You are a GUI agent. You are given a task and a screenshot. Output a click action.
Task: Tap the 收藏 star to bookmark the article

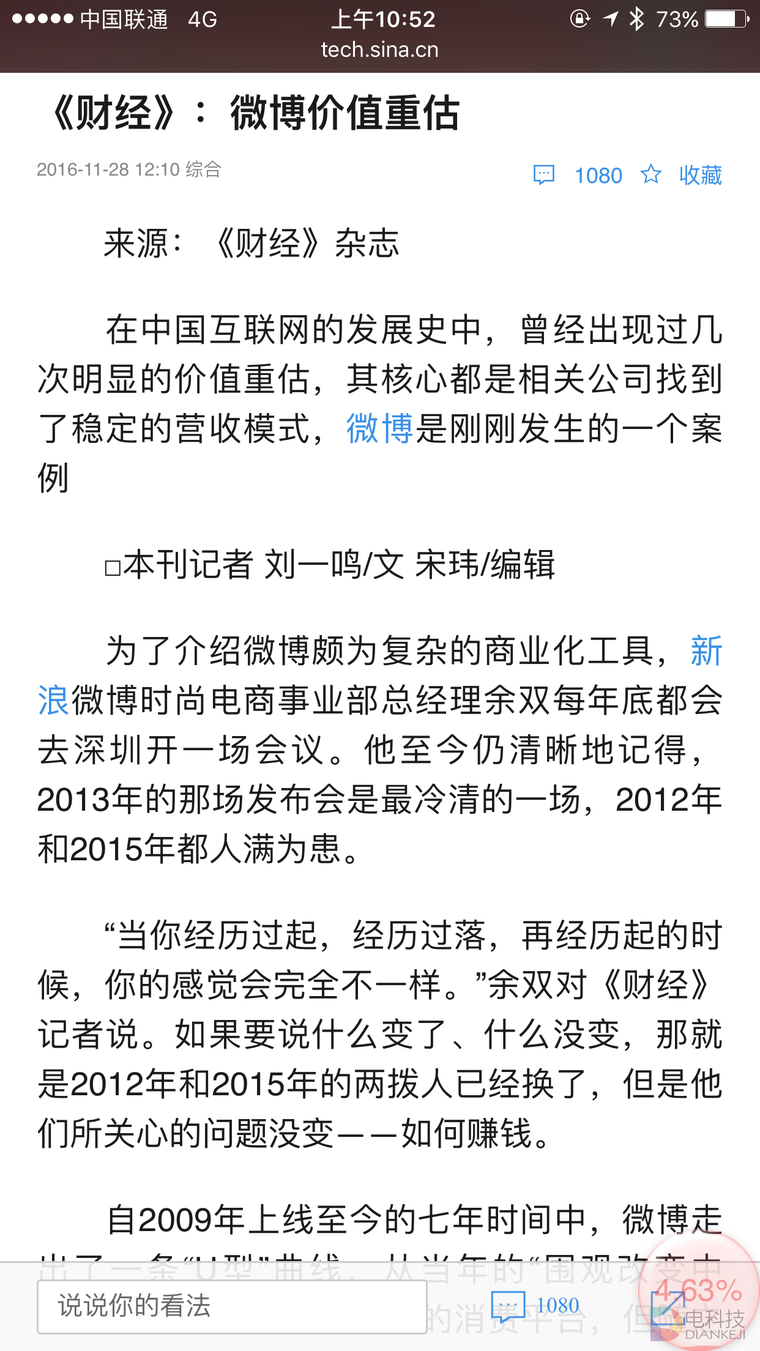pos(652,175)
